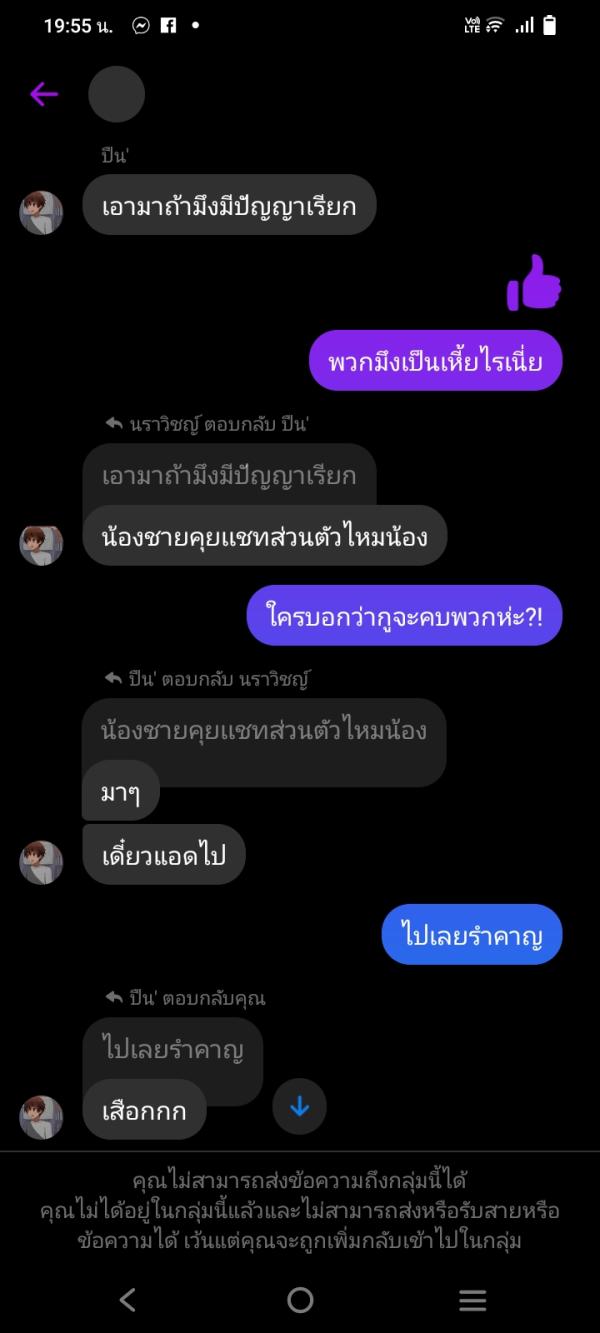Tap the quoted reply "ไปเลยรำคาญ"
This screenshot has width=600, height=1333.
172,1048
